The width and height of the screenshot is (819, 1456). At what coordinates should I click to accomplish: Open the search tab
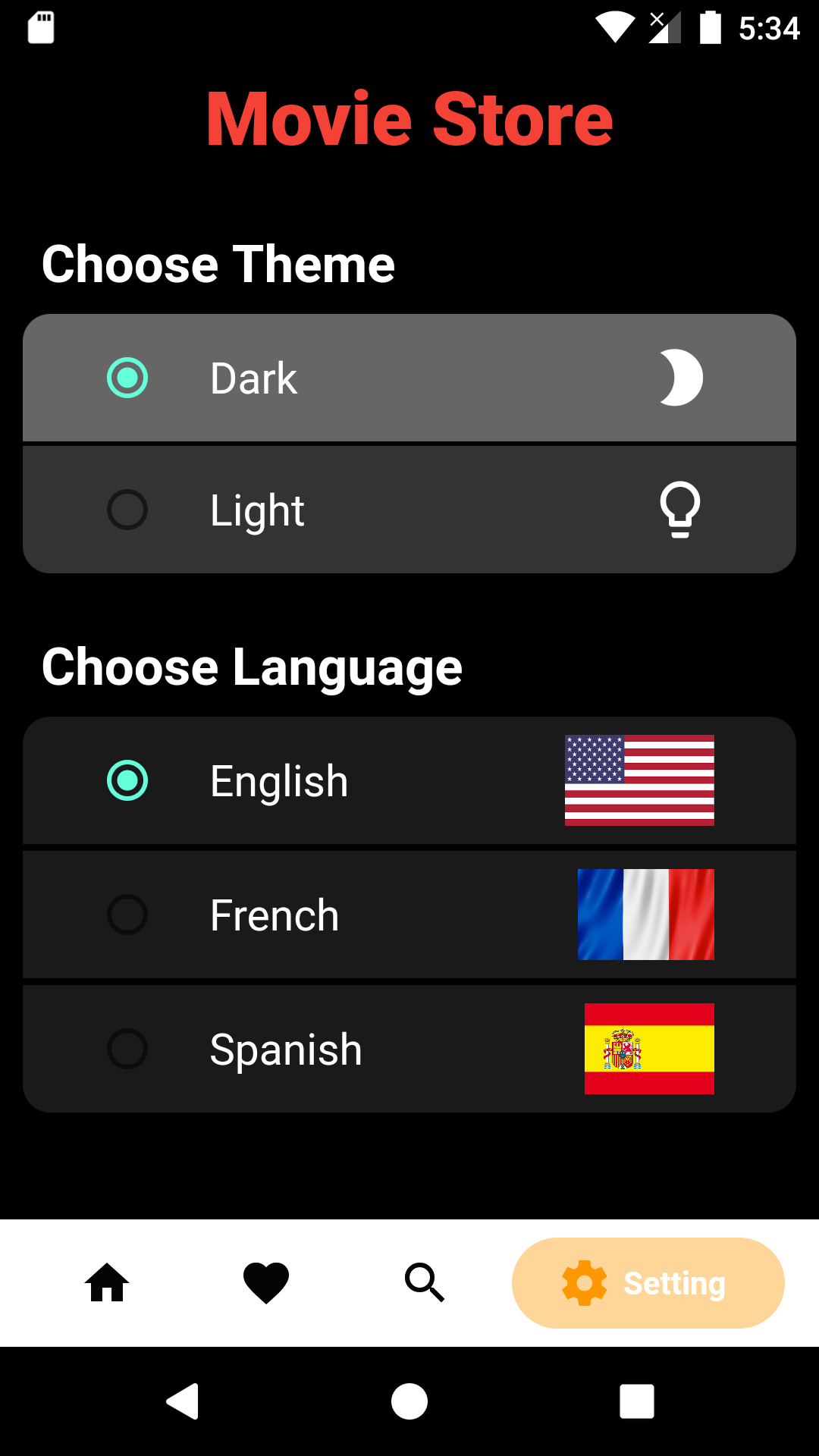click(425, 1283)
